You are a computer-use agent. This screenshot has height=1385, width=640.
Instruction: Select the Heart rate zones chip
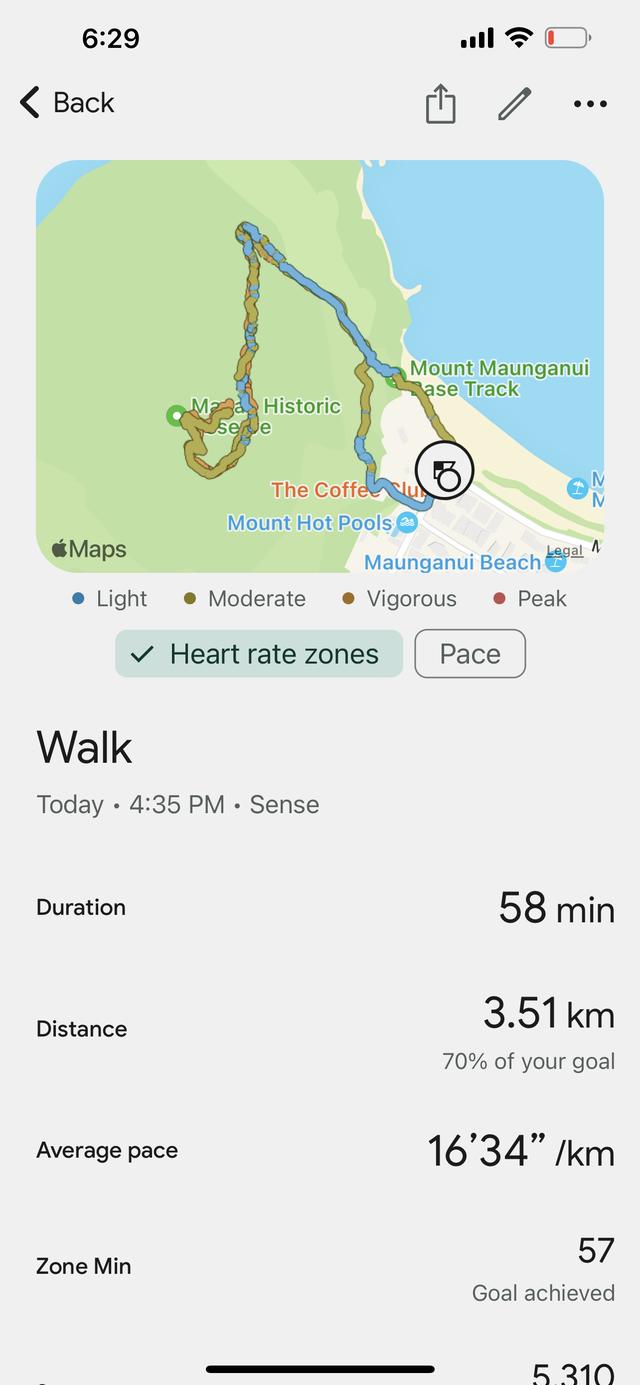click(x=258, y=654)
